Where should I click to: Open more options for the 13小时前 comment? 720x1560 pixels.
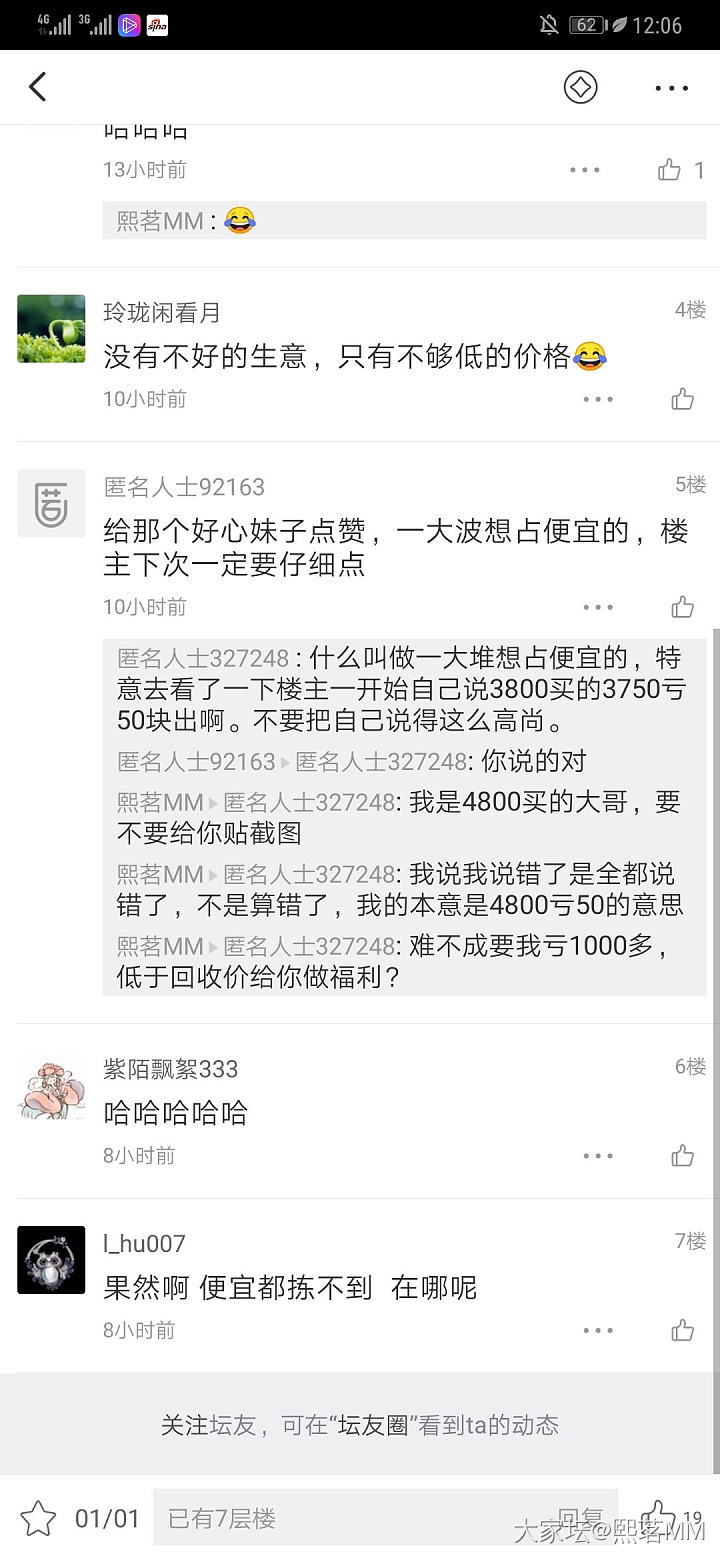tap(585, 170)
